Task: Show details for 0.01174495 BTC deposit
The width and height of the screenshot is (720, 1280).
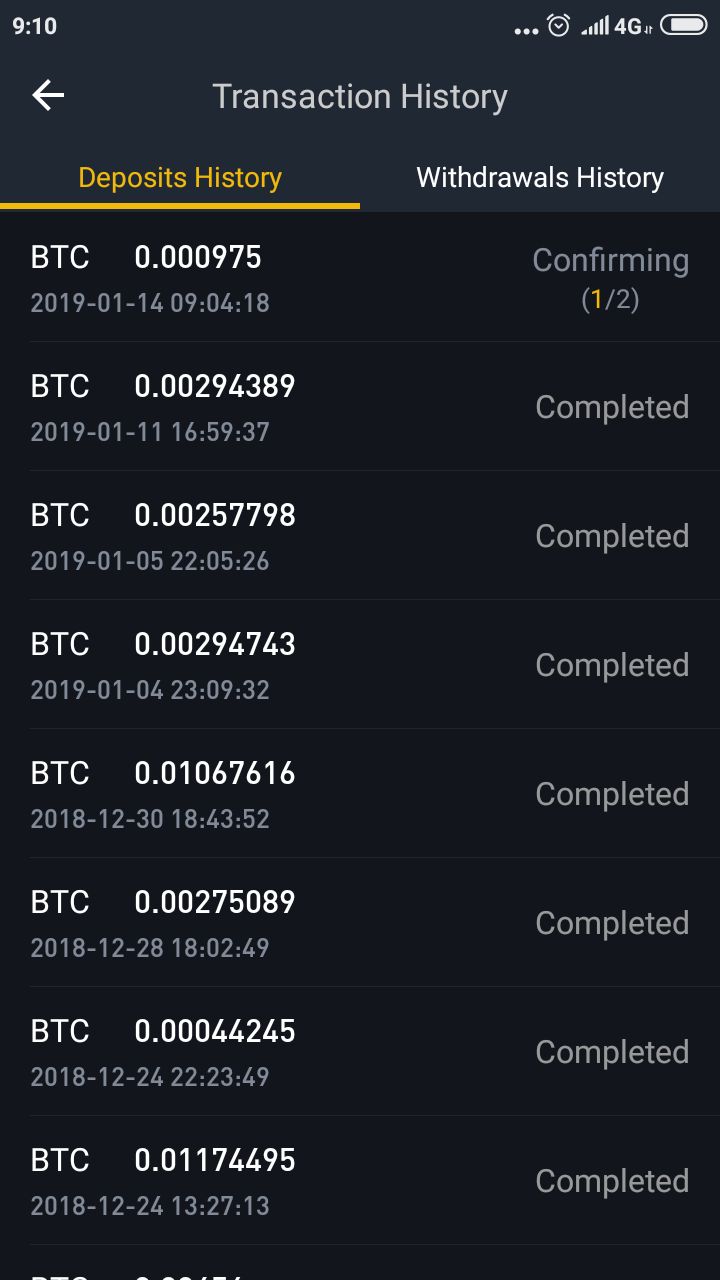Action: pyautogui.click(x=360, y=1181)
